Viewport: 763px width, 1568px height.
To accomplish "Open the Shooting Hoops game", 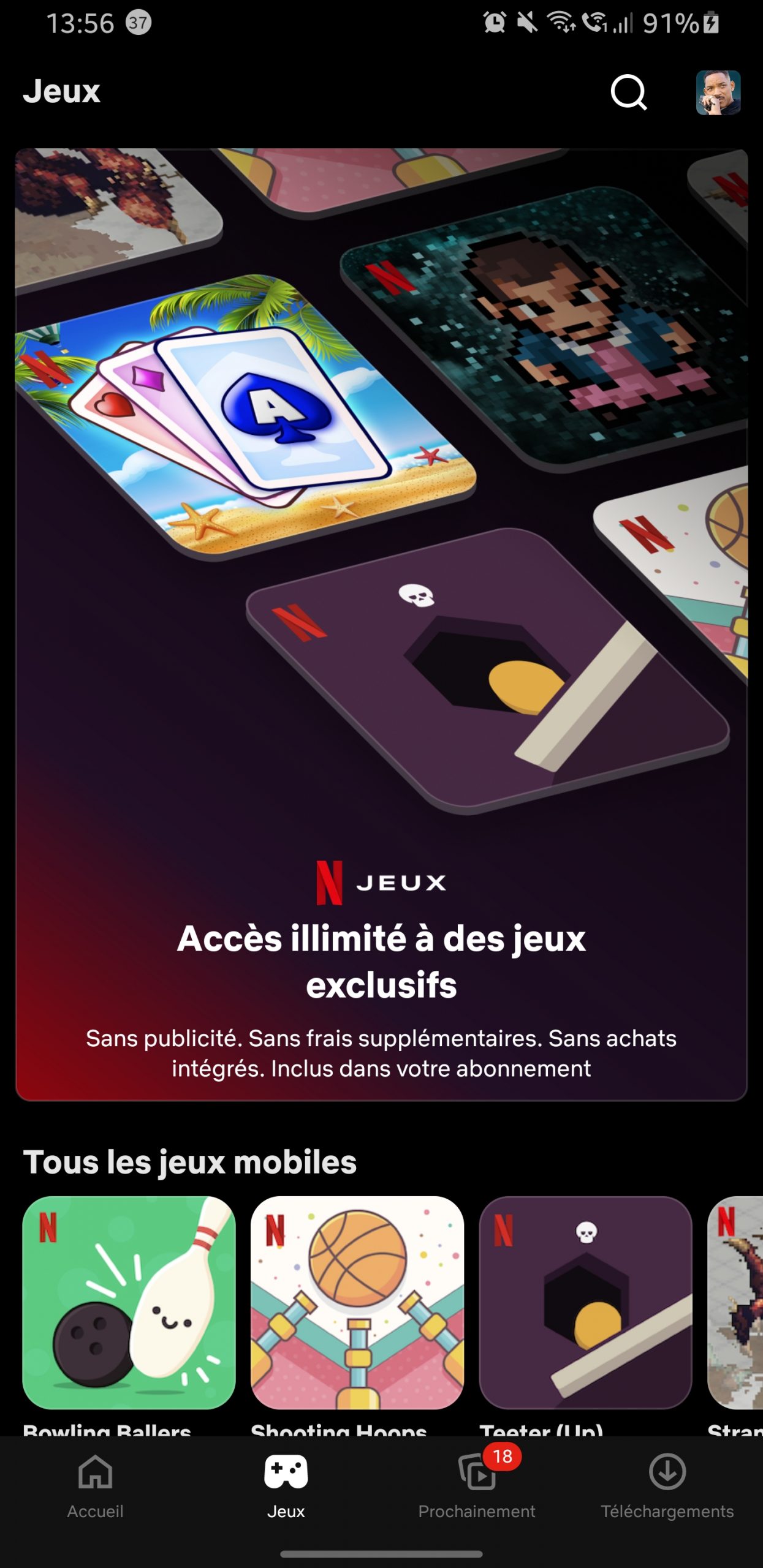I will coord(357,1303).
